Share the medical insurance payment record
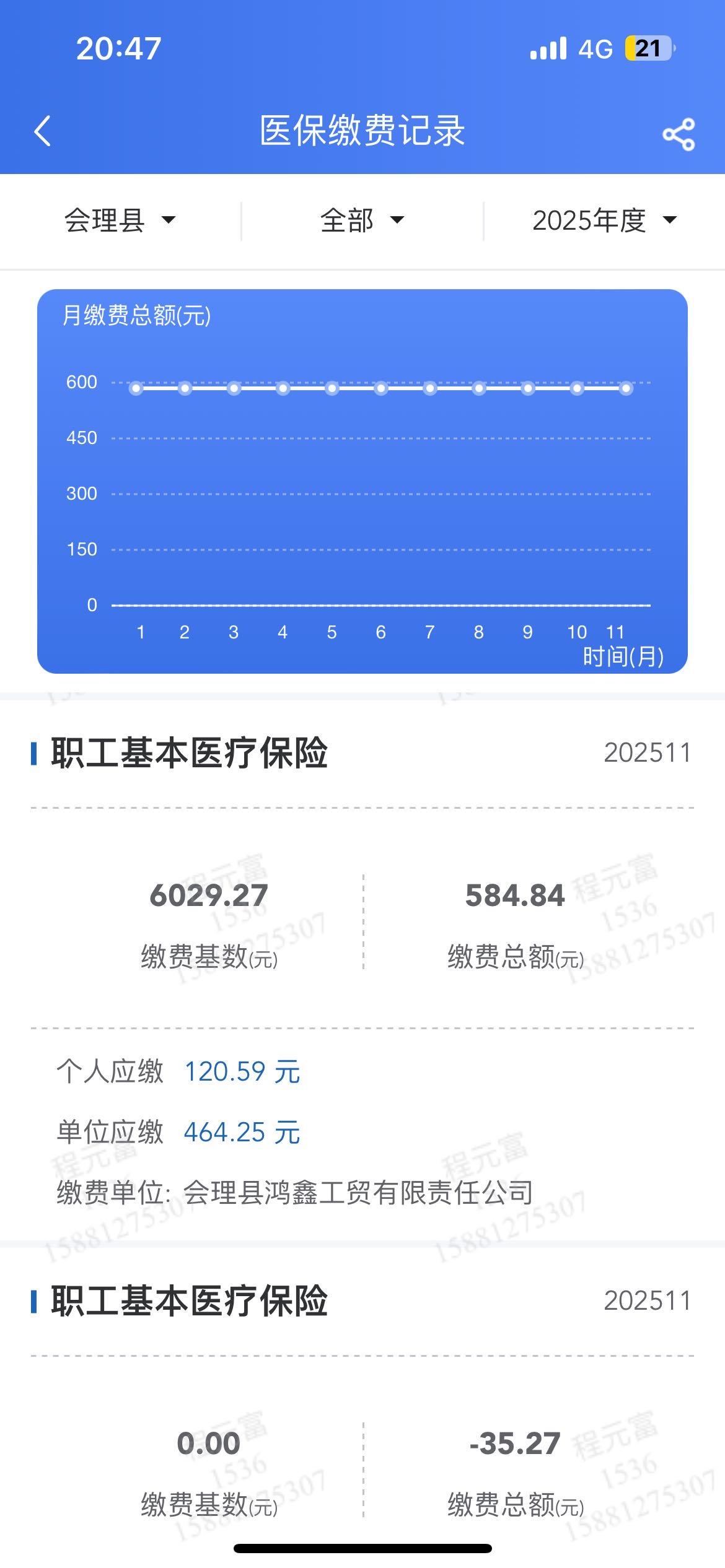This screenshot has height=1568, width=725. tap(679, 134)
